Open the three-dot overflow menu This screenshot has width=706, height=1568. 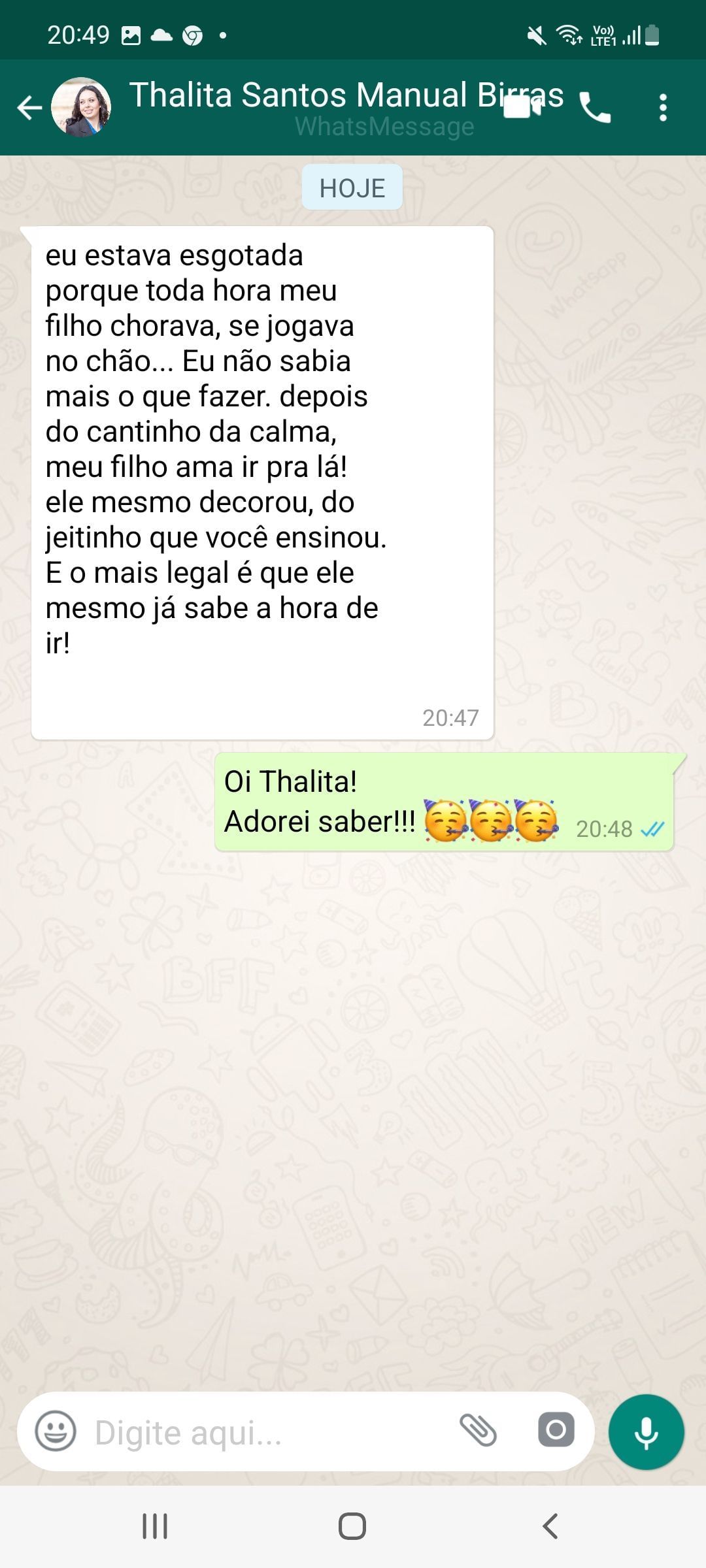click(x=663, y=108)
